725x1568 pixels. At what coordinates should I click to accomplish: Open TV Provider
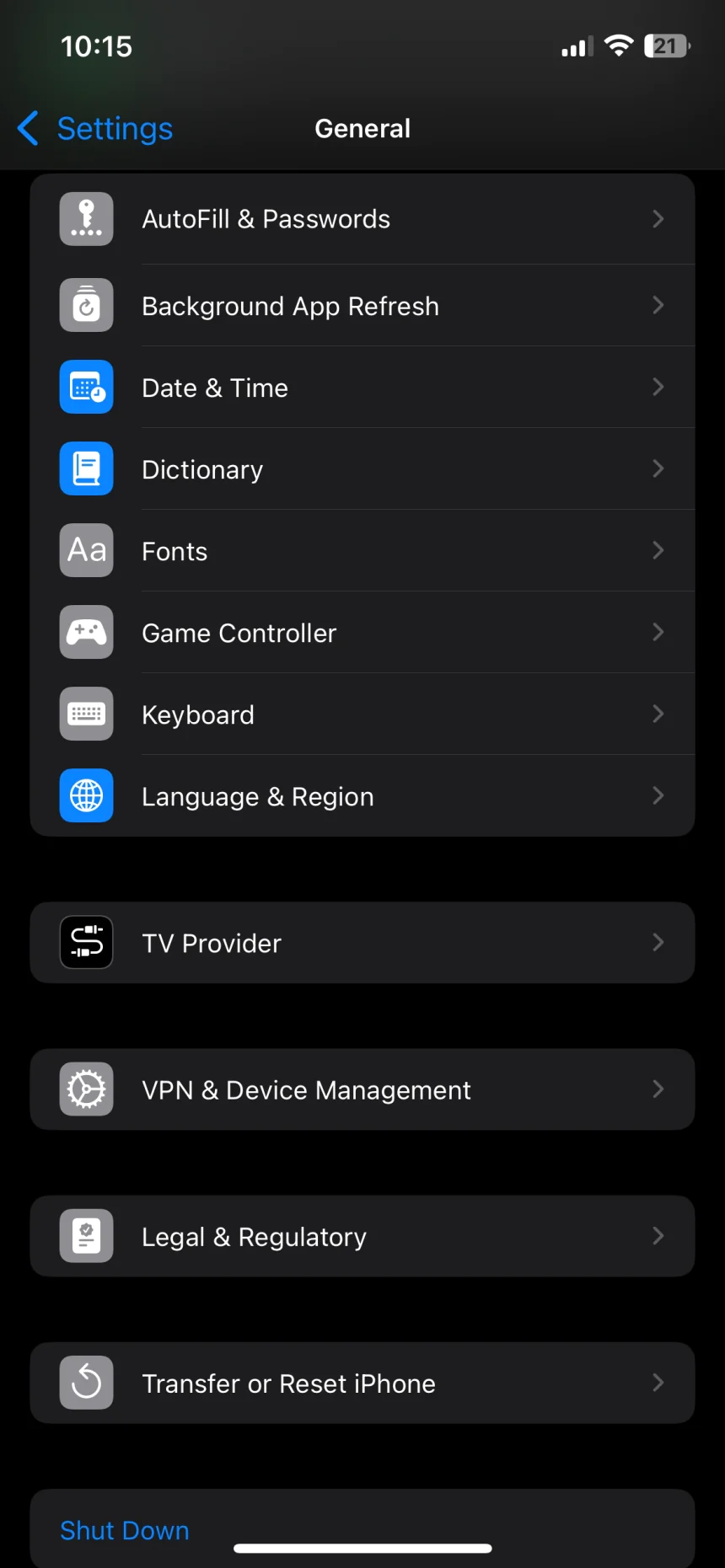(x=362, y=943)
